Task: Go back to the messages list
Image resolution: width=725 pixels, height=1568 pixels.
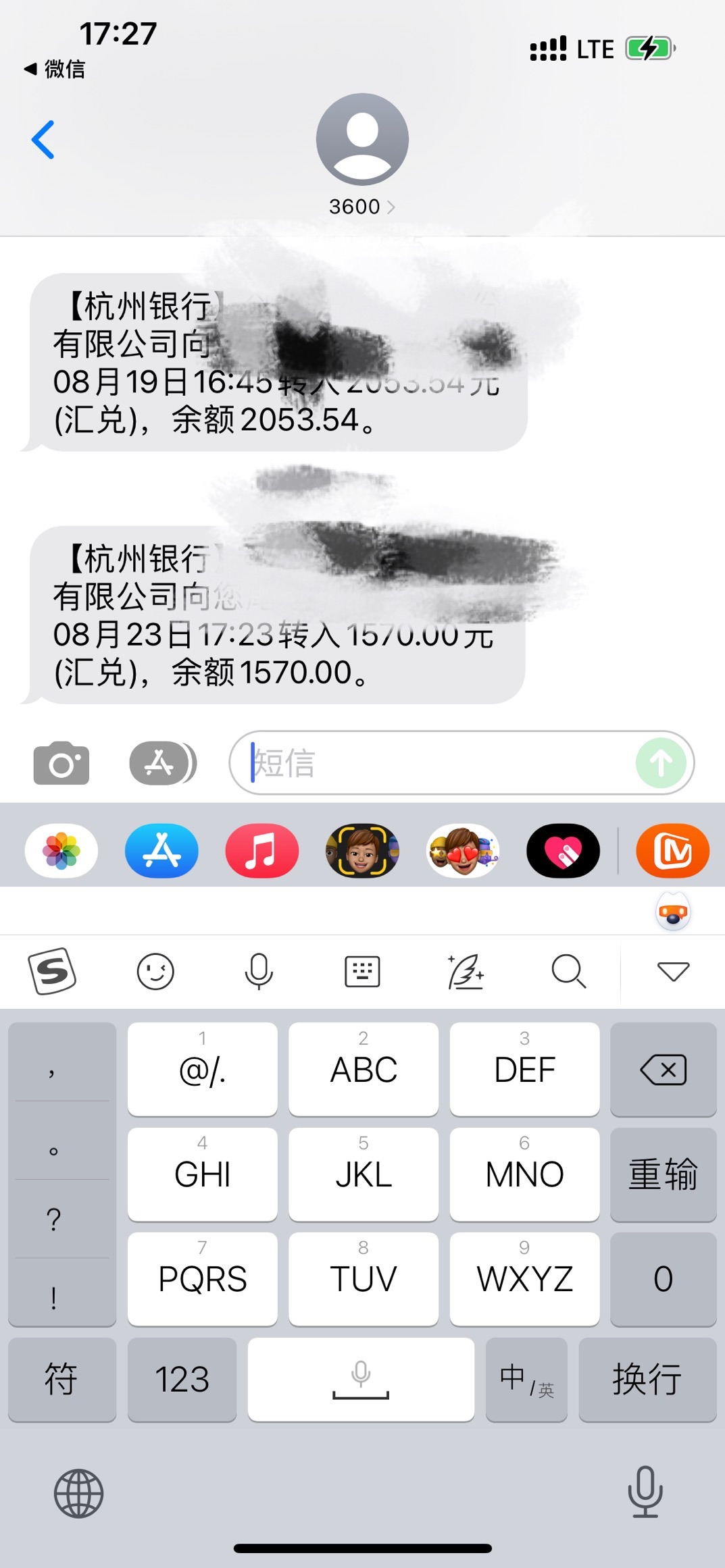Action: pyautogui.click(x=43, y=140)
